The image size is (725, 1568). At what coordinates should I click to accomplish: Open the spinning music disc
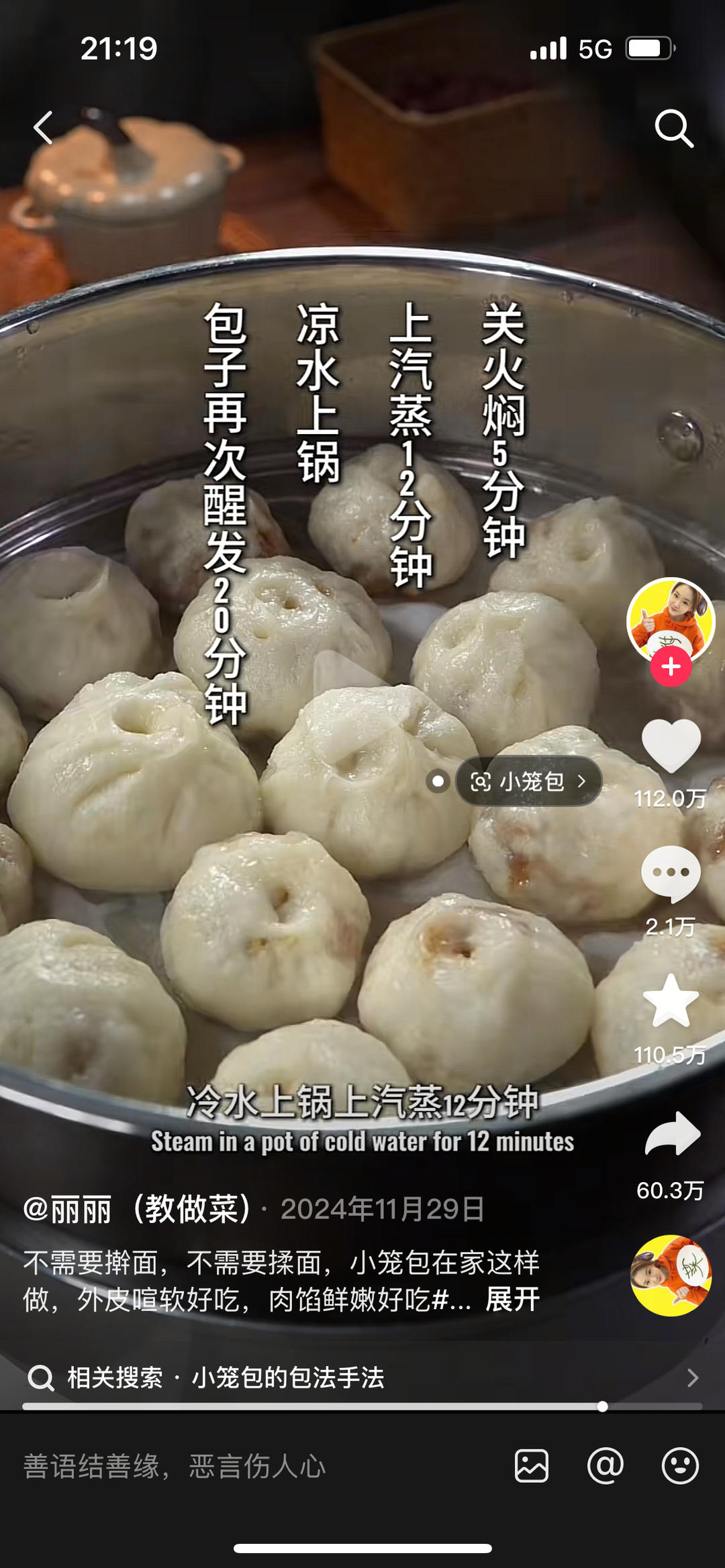tap(671, 1275)
